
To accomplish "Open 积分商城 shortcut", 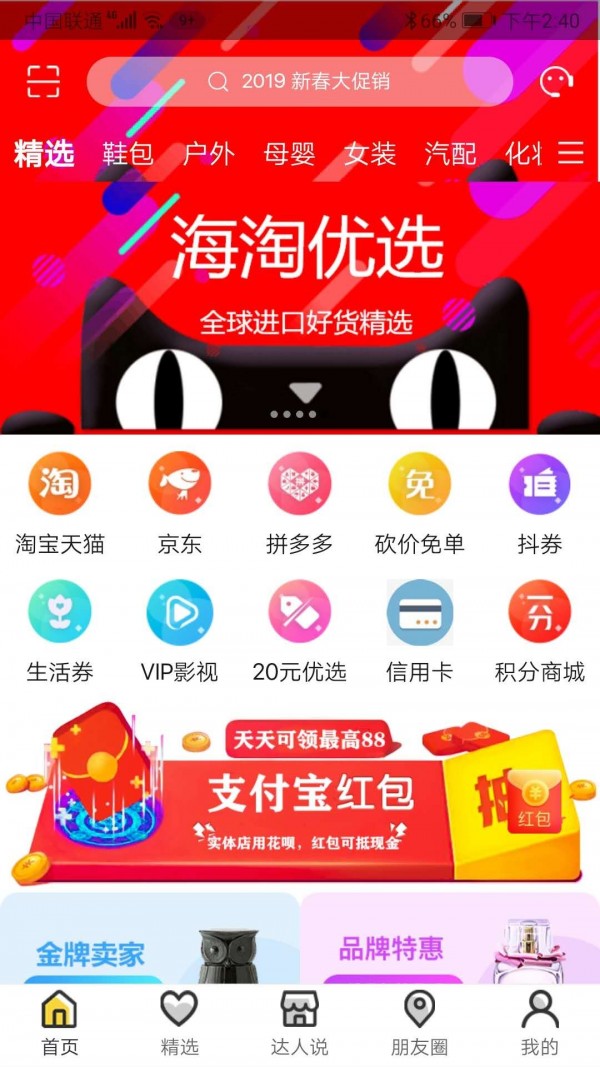I will pyautogui.click(x=540, y=630).
